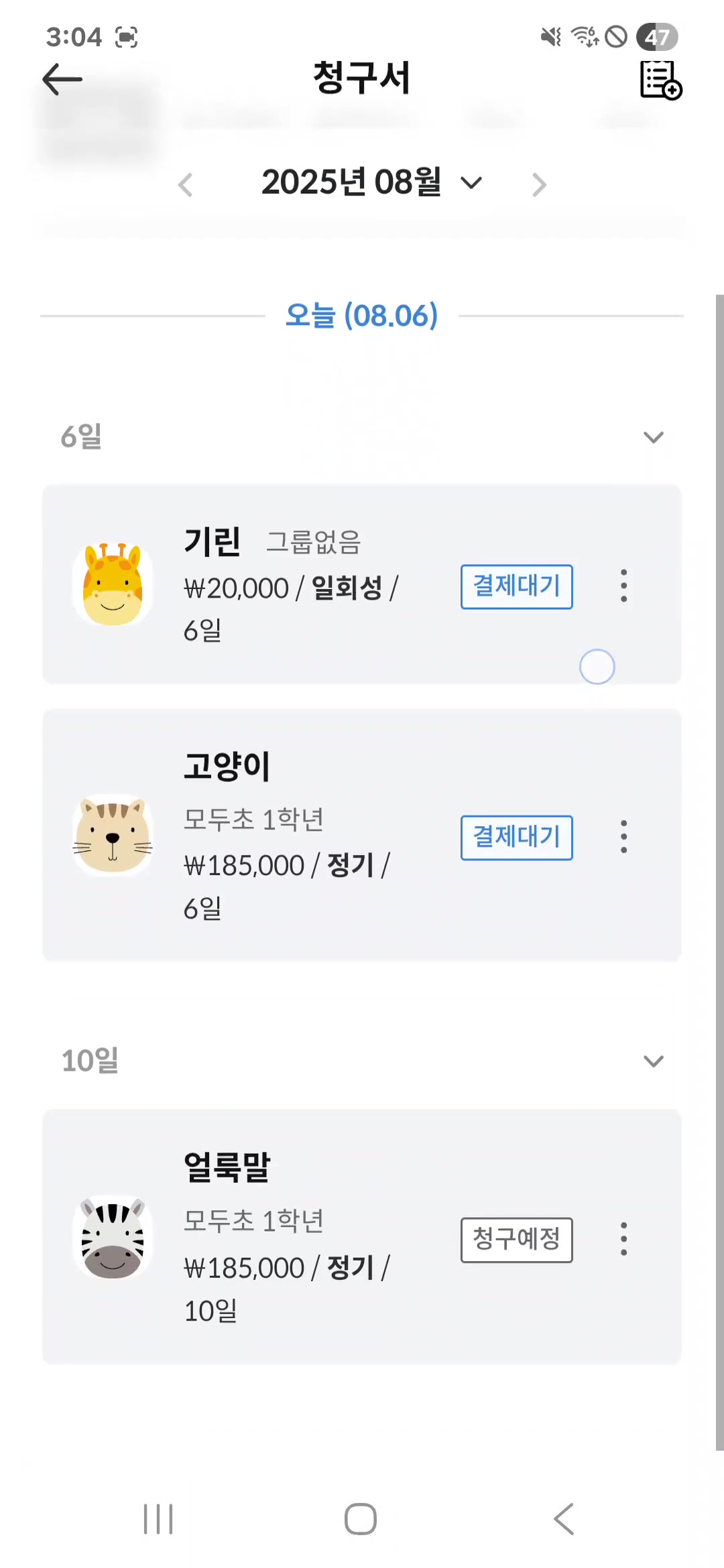This screenshot has height=1568, width=724.
Task: Collapse the 6일 section
Action: 653,438
